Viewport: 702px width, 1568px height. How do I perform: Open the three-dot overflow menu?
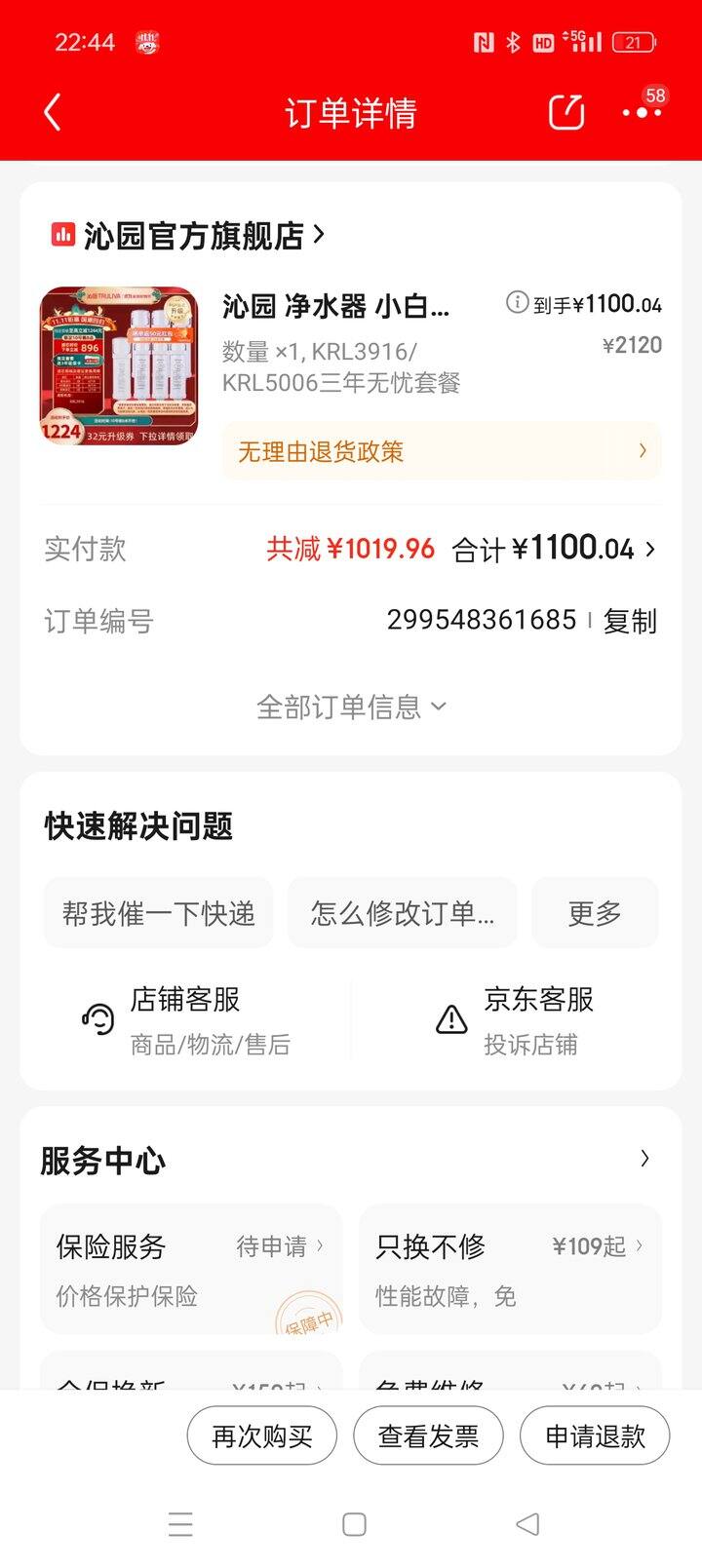[x=642, y=113]
